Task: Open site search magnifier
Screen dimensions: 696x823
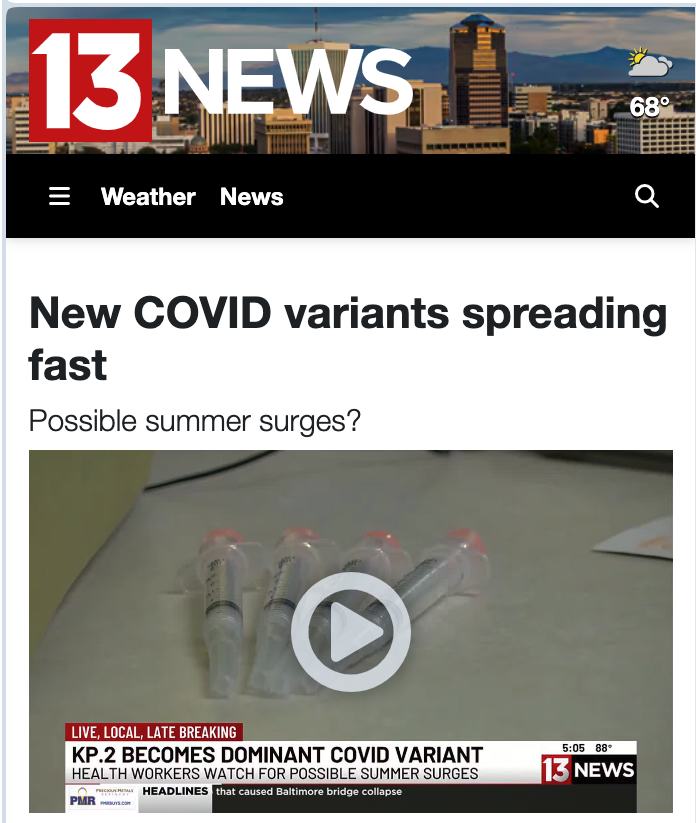Action: [x=647, y=197]
